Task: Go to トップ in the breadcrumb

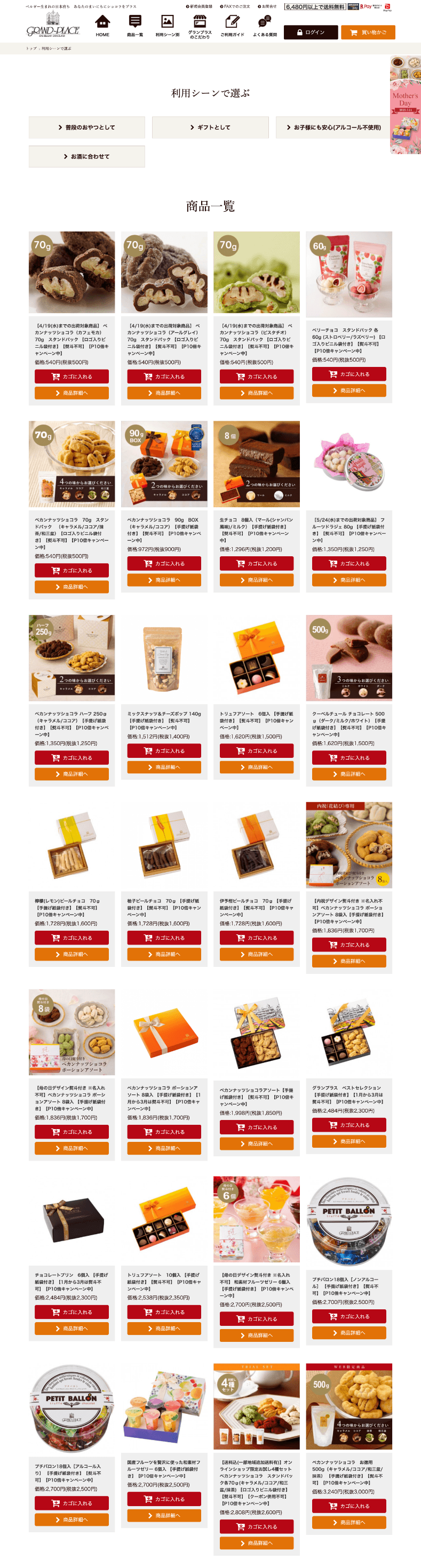Action: 30,49
